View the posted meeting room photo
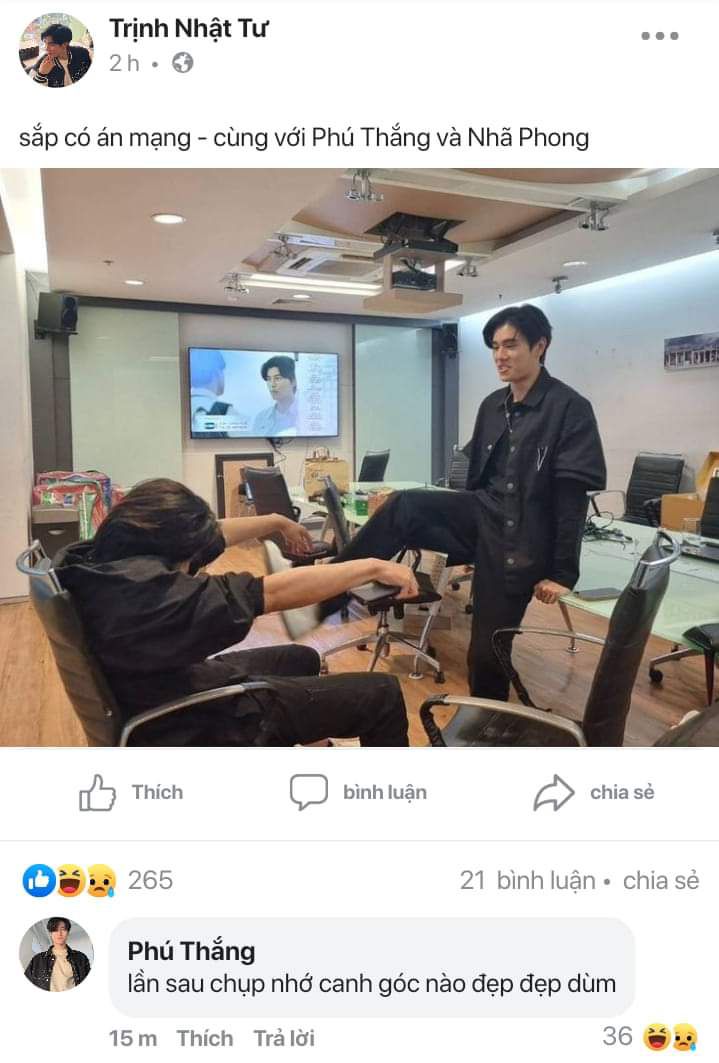Viewport: 719px width, 1063px height. [x=359, y=457]
